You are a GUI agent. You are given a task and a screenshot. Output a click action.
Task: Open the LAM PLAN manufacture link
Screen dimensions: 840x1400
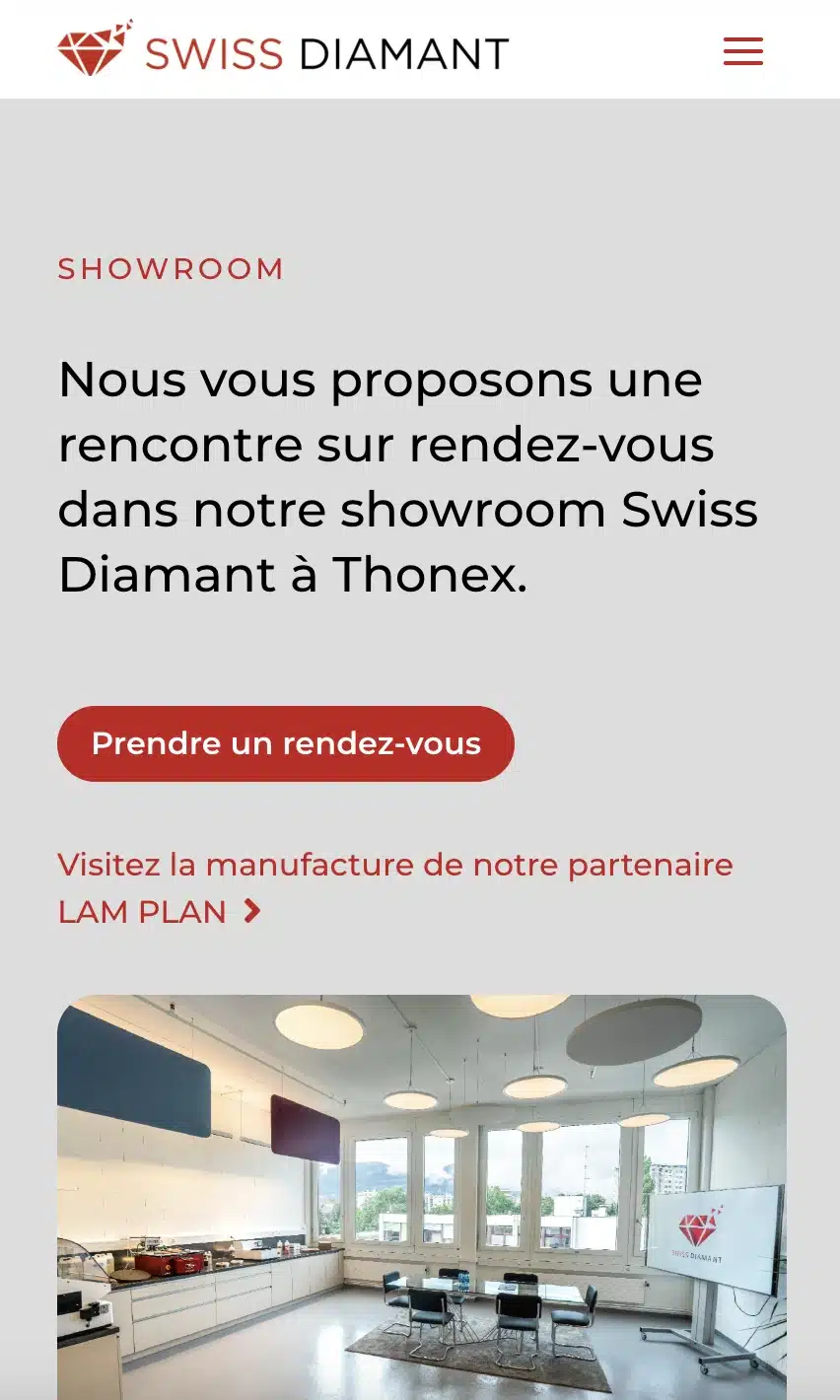tap(395, 888)
